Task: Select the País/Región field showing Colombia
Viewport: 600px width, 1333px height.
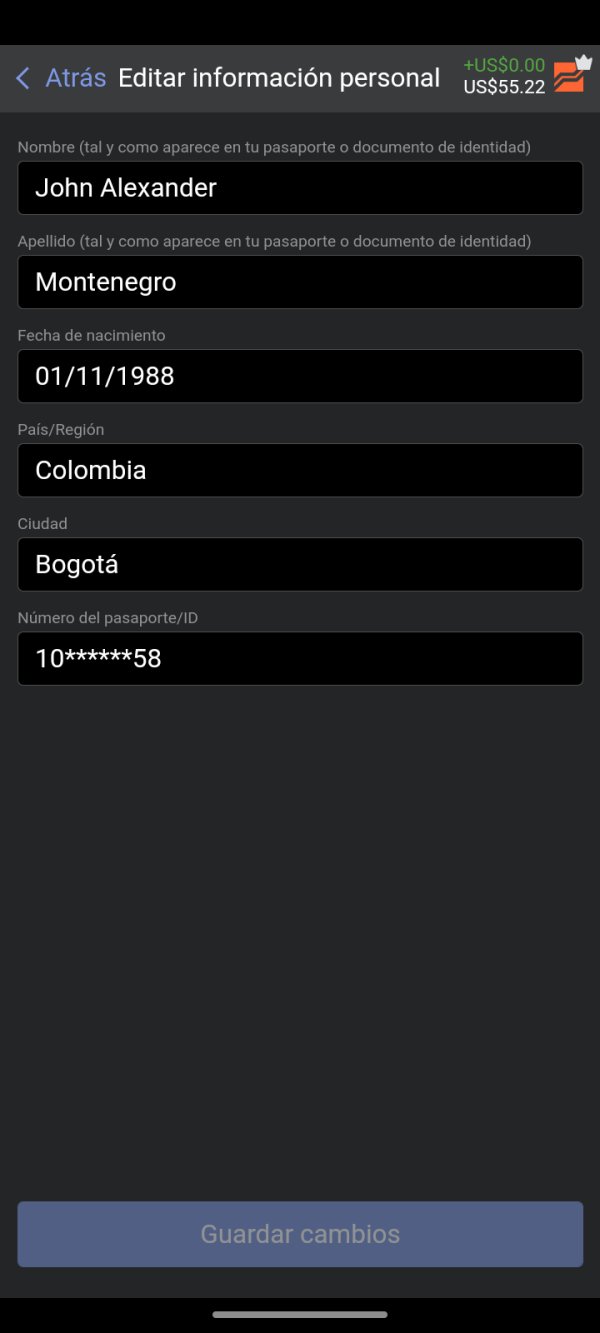Action: click(300, 470)
